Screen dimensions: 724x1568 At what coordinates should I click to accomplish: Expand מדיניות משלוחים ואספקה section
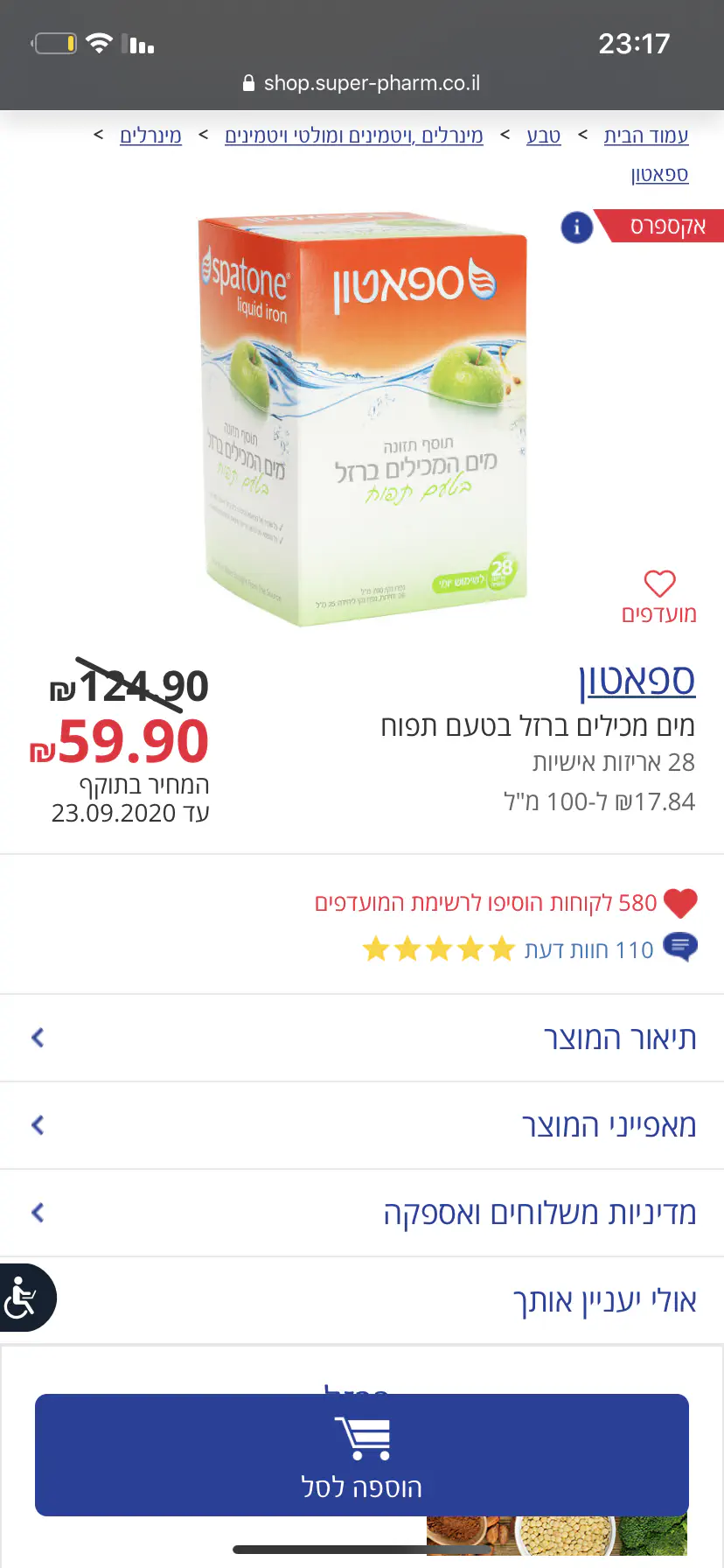(362, 1213)
